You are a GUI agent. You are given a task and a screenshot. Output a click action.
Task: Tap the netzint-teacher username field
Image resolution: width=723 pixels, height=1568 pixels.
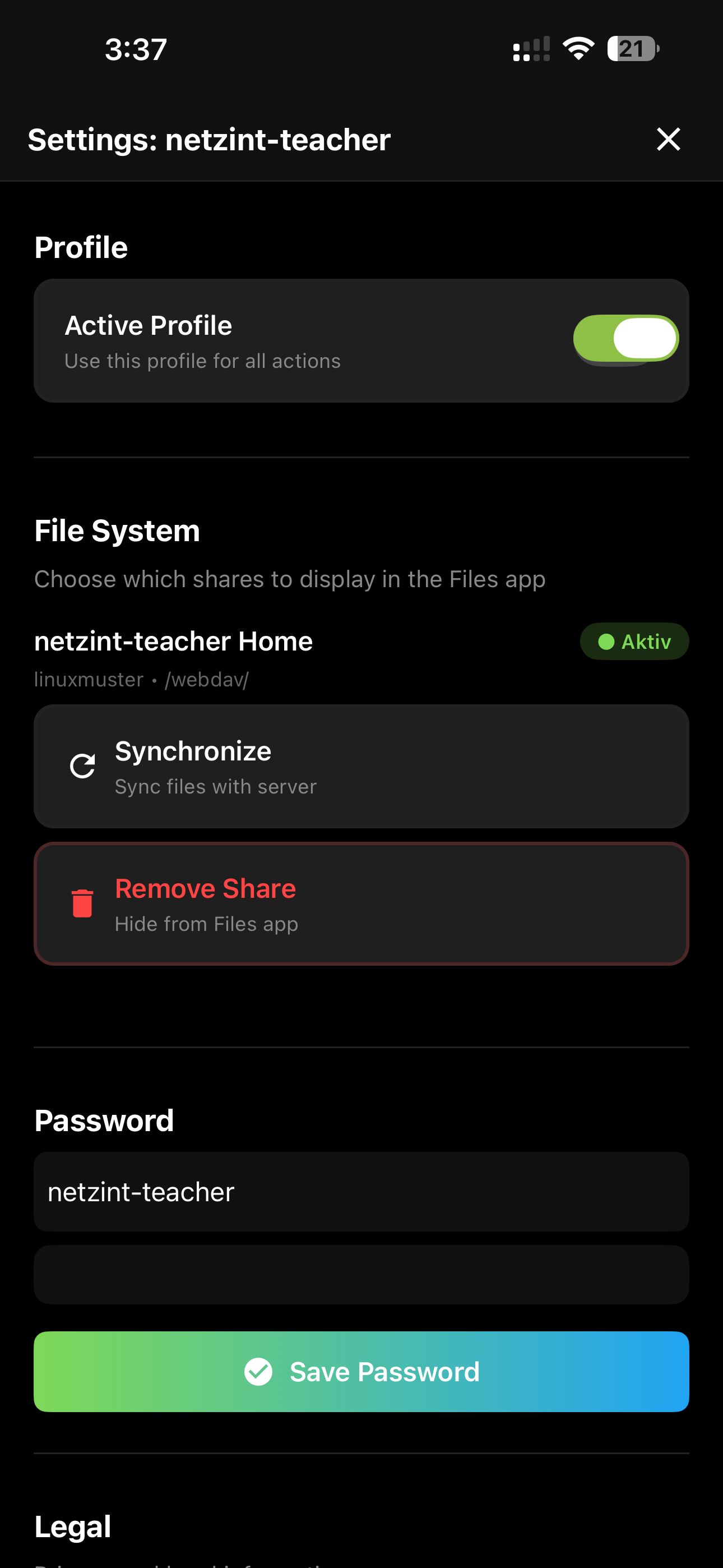point(361,1192)
